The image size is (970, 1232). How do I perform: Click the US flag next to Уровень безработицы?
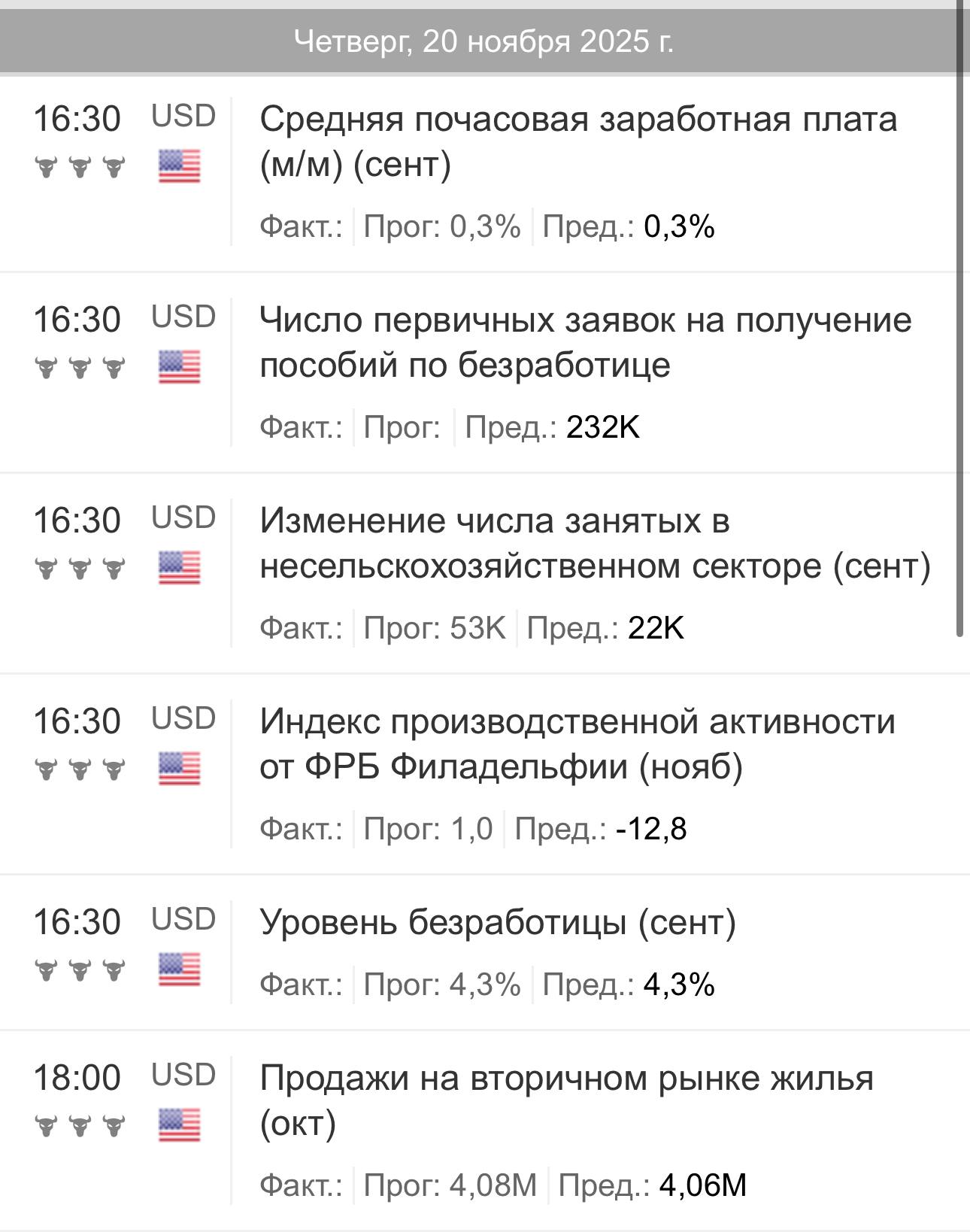178,971
